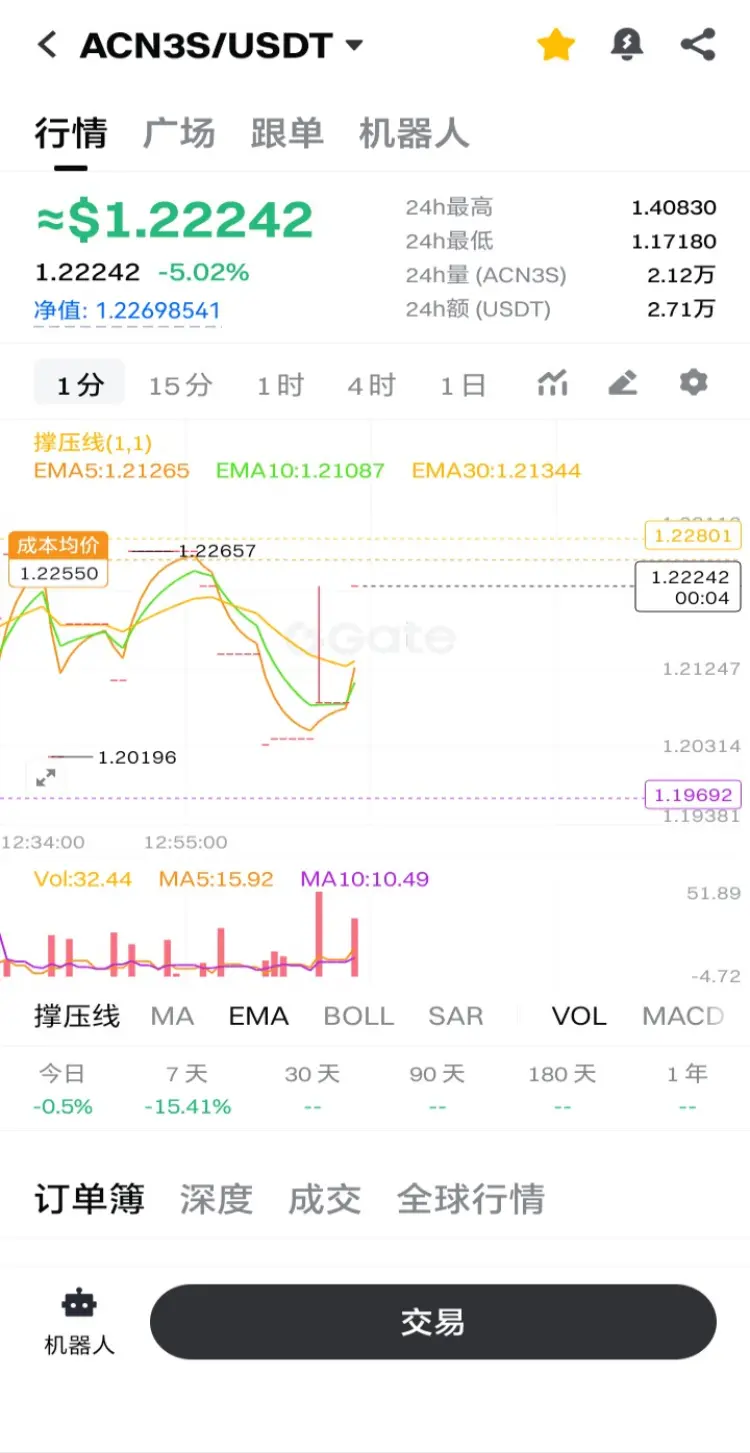Expand the chart to fullscreen
750x1453 pixels.
pyautogui.click(x=46, y=777)
